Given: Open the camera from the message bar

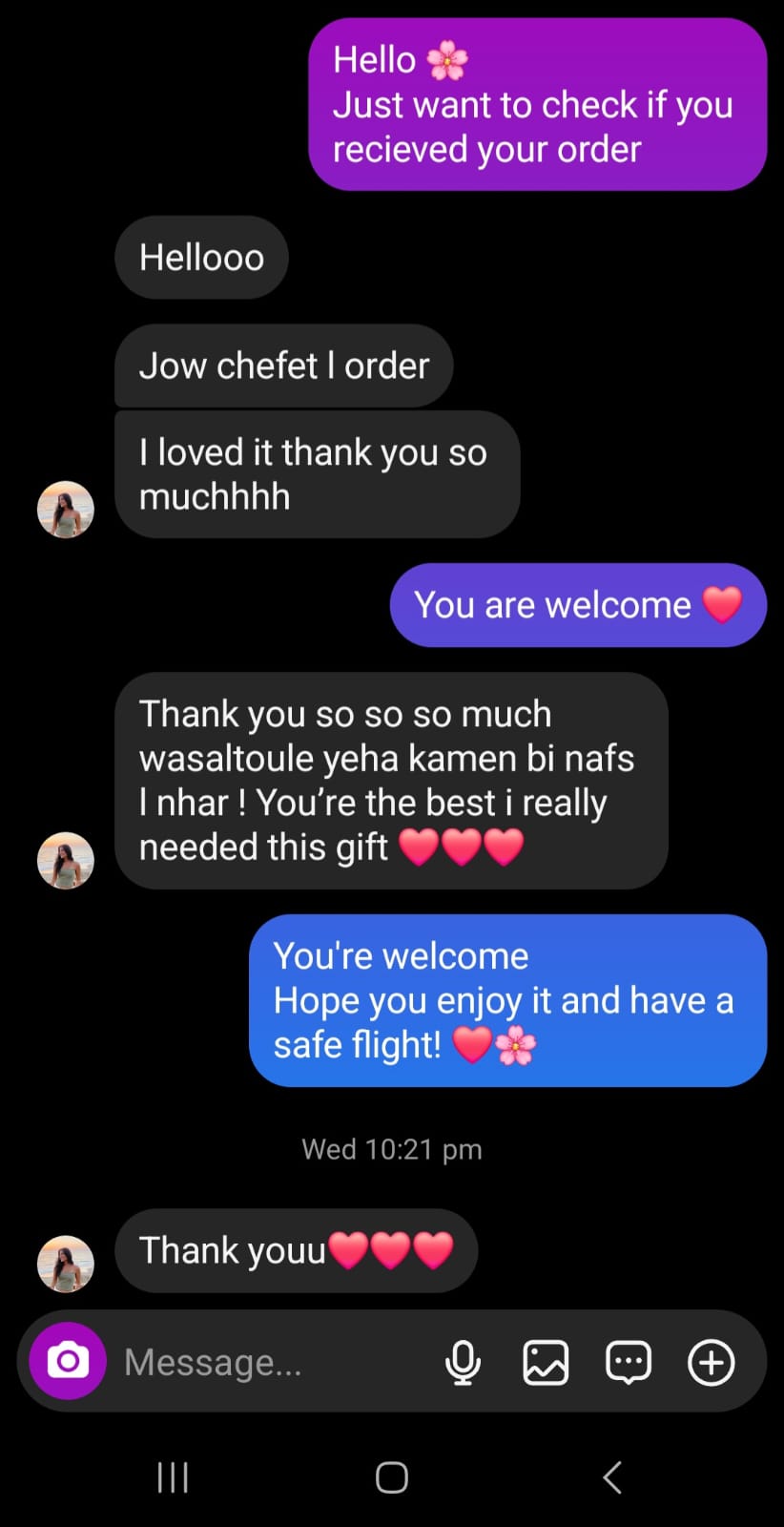Looking at the screenshot, I should click(x=68, y=1361).
